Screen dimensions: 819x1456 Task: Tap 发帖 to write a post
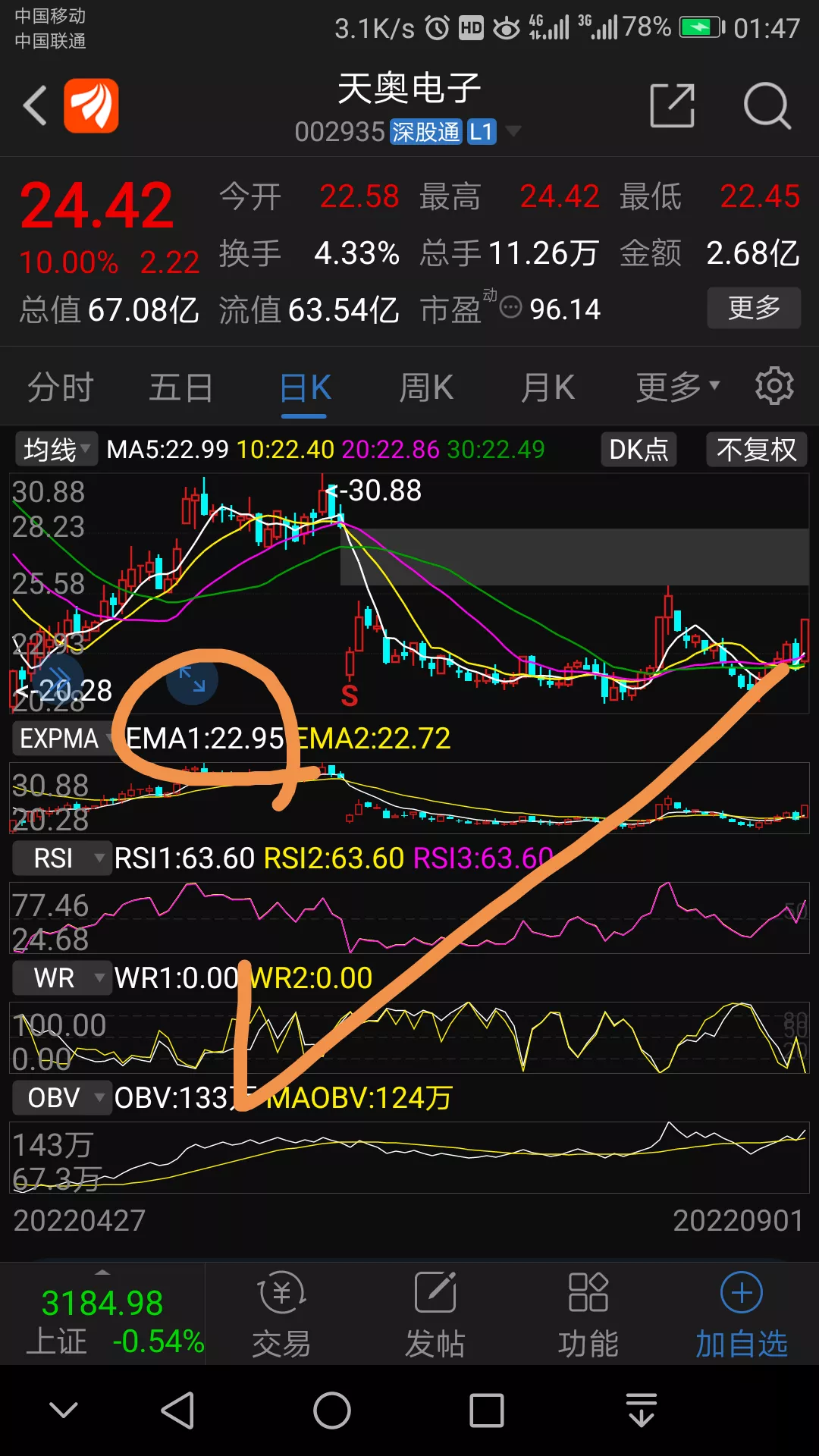coord(435,1313)
